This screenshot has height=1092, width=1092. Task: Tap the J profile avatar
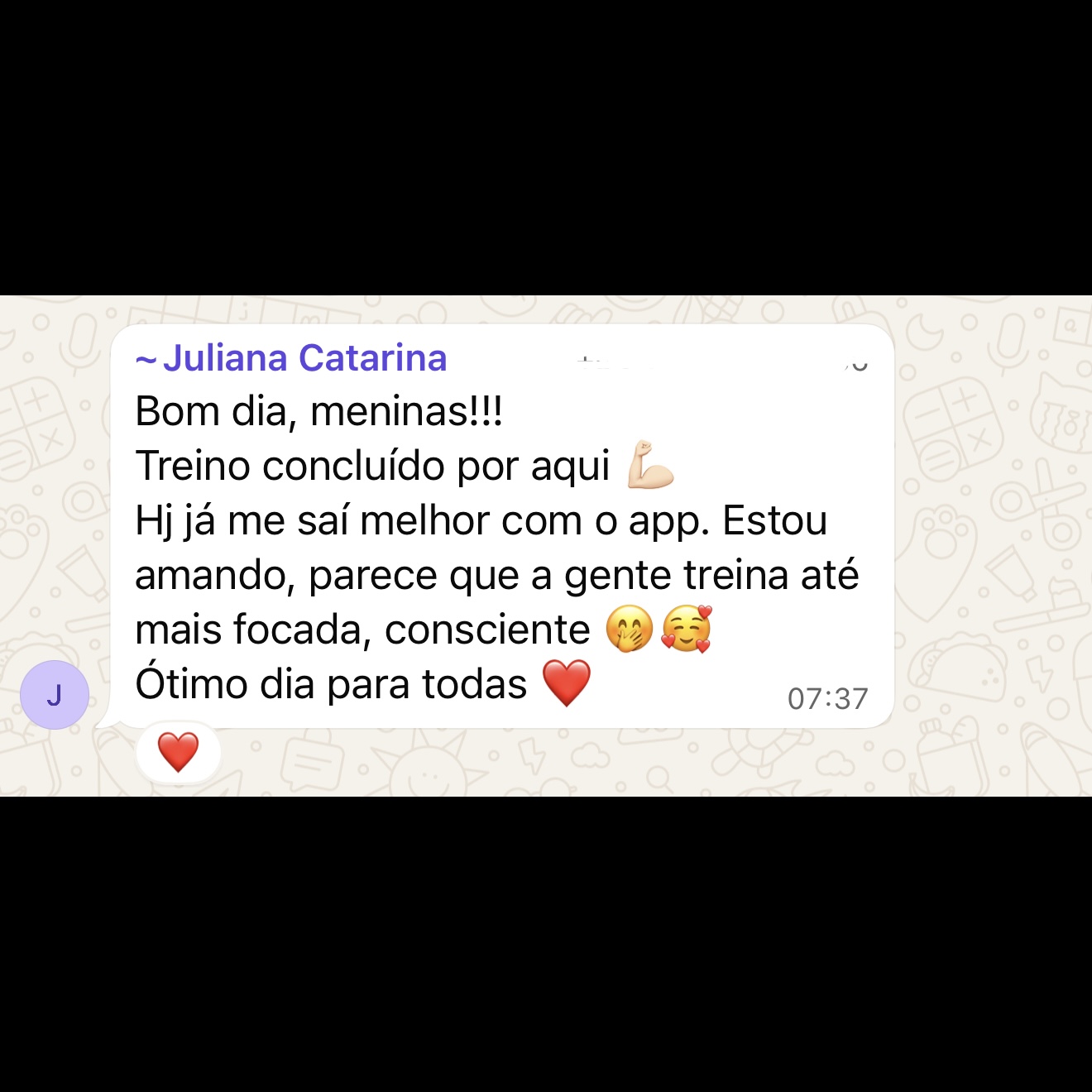(55, 695)
